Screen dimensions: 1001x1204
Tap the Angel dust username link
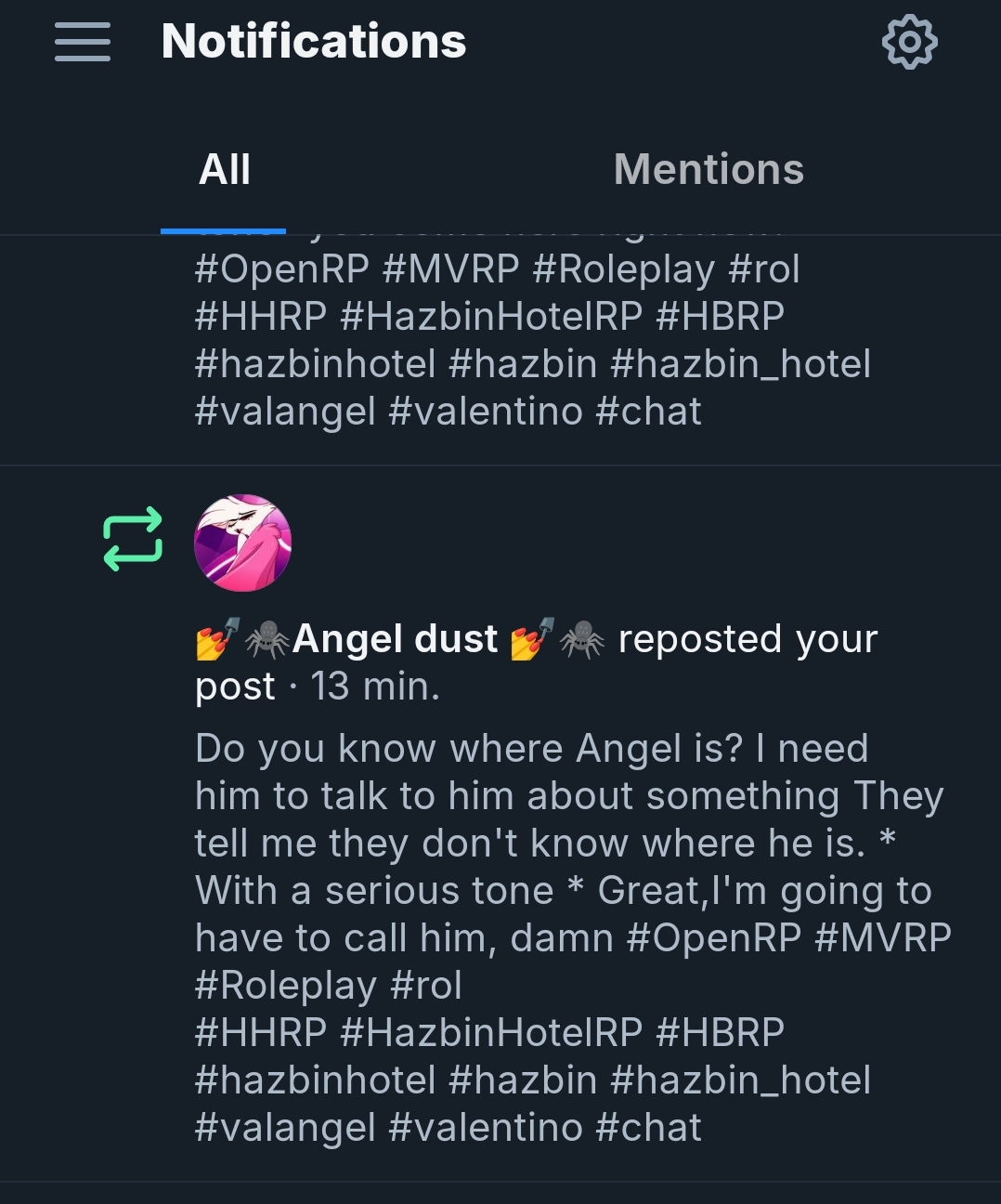pos(395,639)
